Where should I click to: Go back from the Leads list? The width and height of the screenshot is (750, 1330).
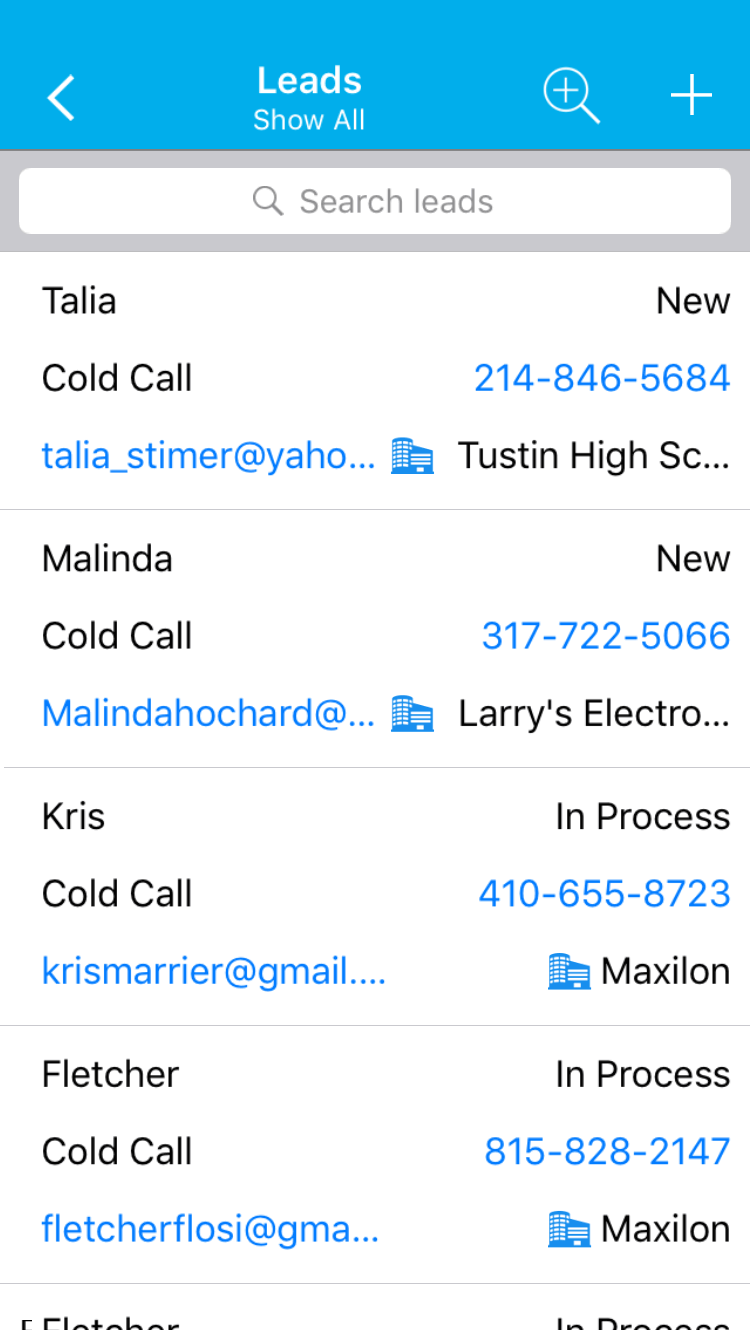point(61,98)
